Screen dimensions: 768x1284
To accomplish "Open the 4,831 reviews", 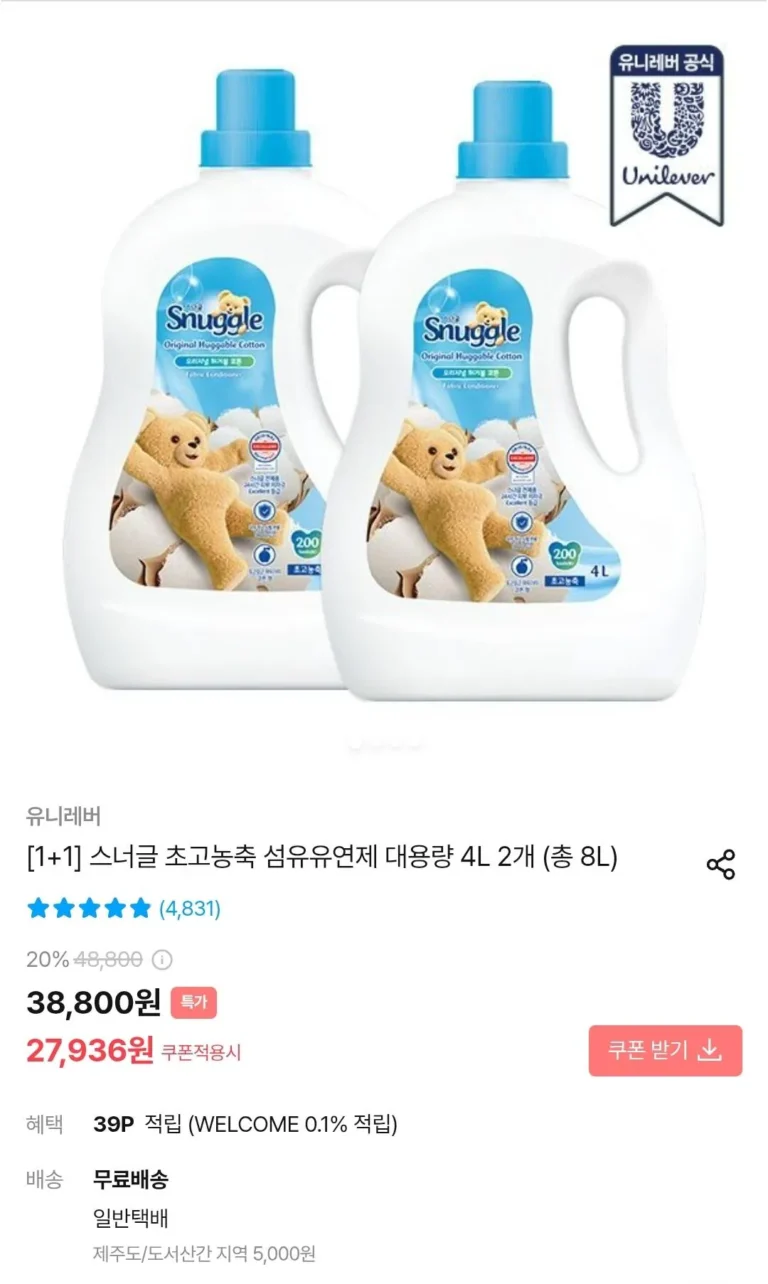I will (x=189, y=908).
